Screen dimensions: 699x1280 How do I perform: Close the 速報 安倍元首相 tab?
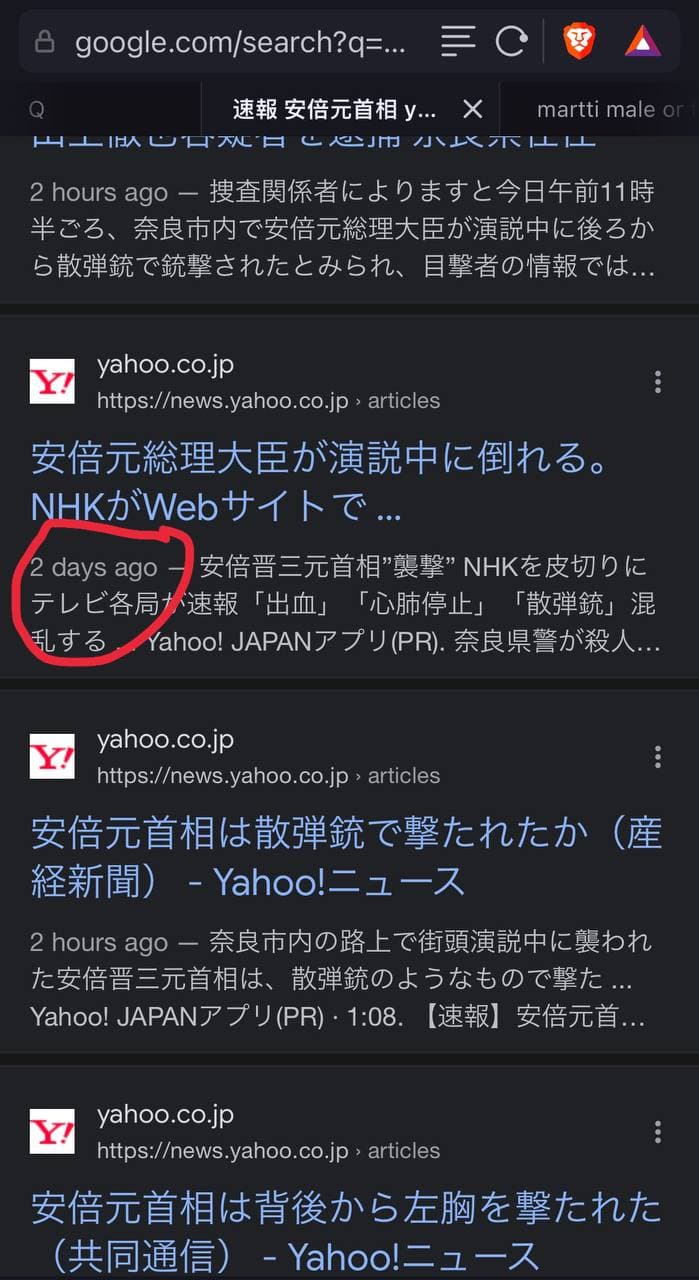473,109
